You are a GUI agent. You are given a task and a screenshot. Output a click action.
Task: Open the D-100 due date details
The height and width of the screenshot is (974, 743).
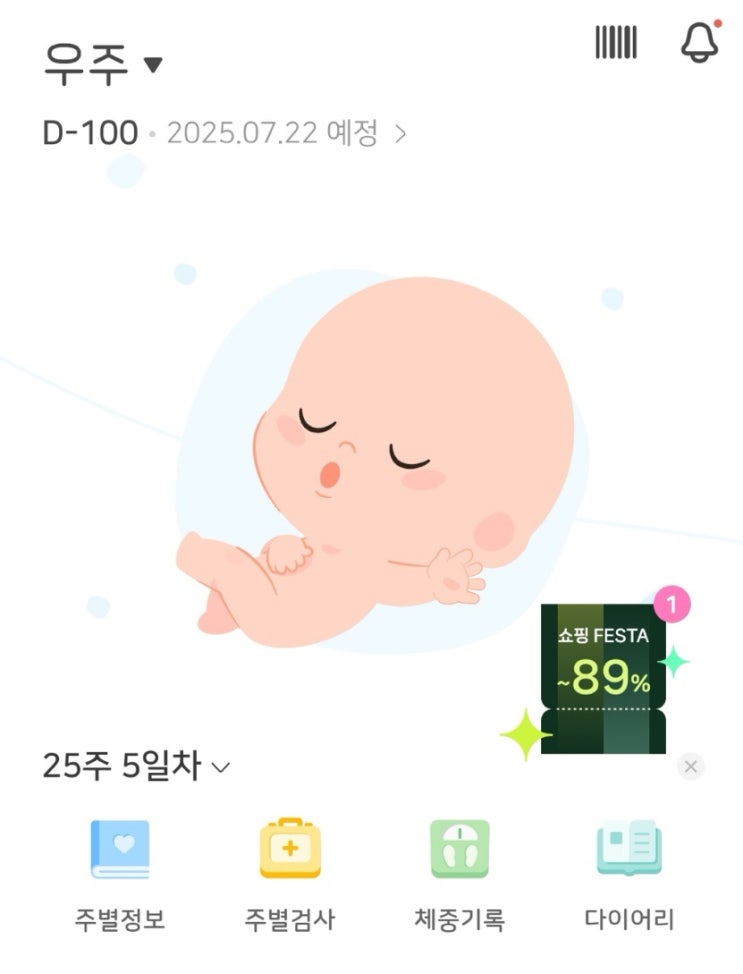pyautogui.click(x=224, y=133)
